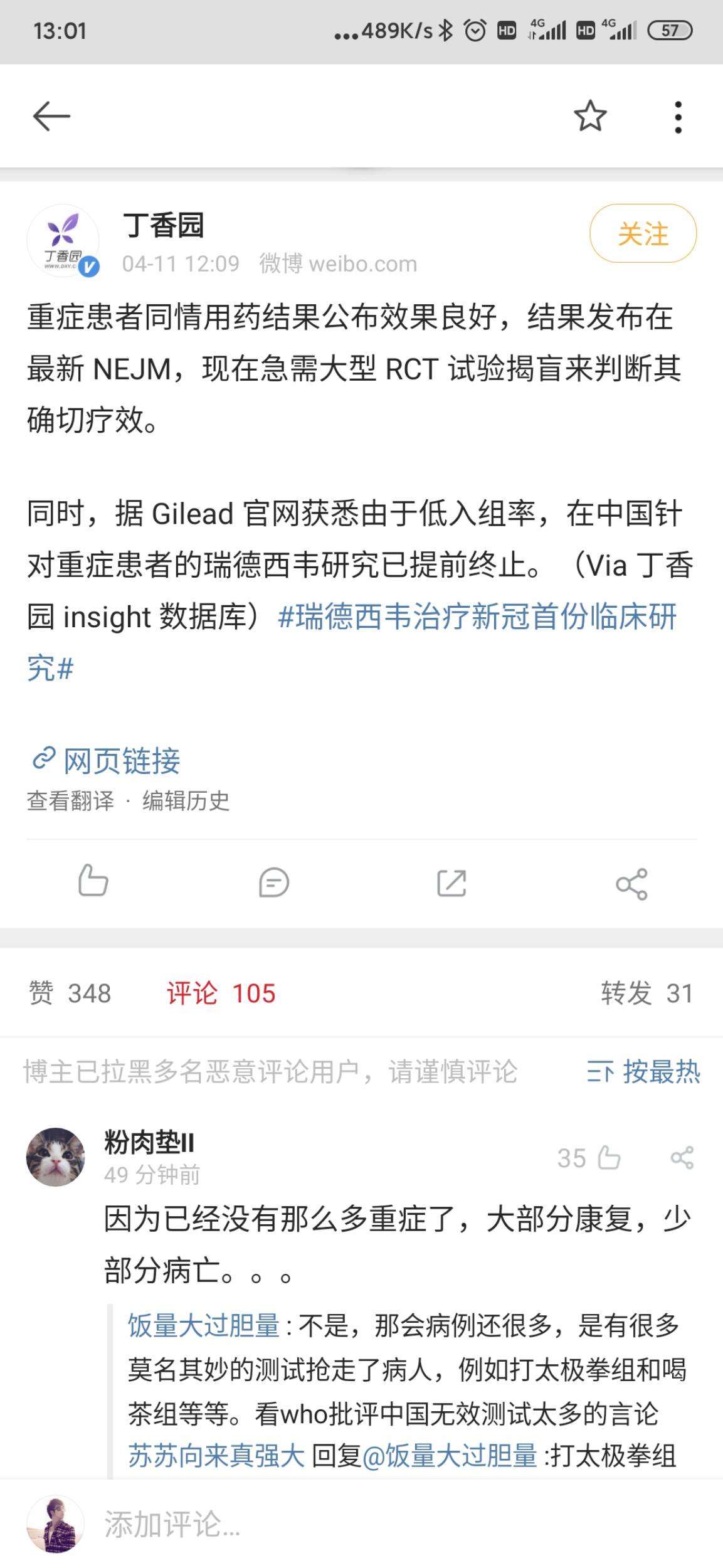Change comment sorting via 按最热

(643, 1072)
